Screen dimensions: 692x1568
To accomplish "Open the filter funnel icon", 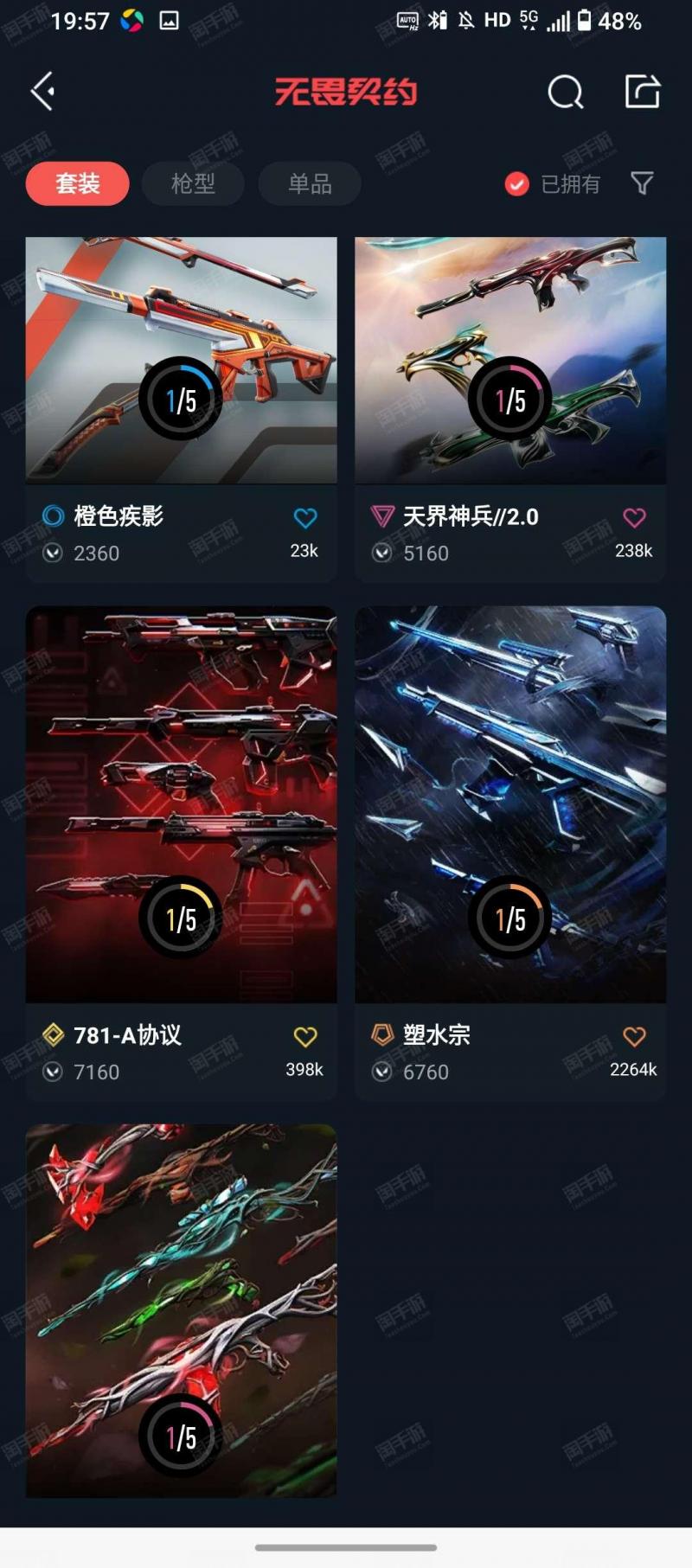I will [x=642, y=183].
